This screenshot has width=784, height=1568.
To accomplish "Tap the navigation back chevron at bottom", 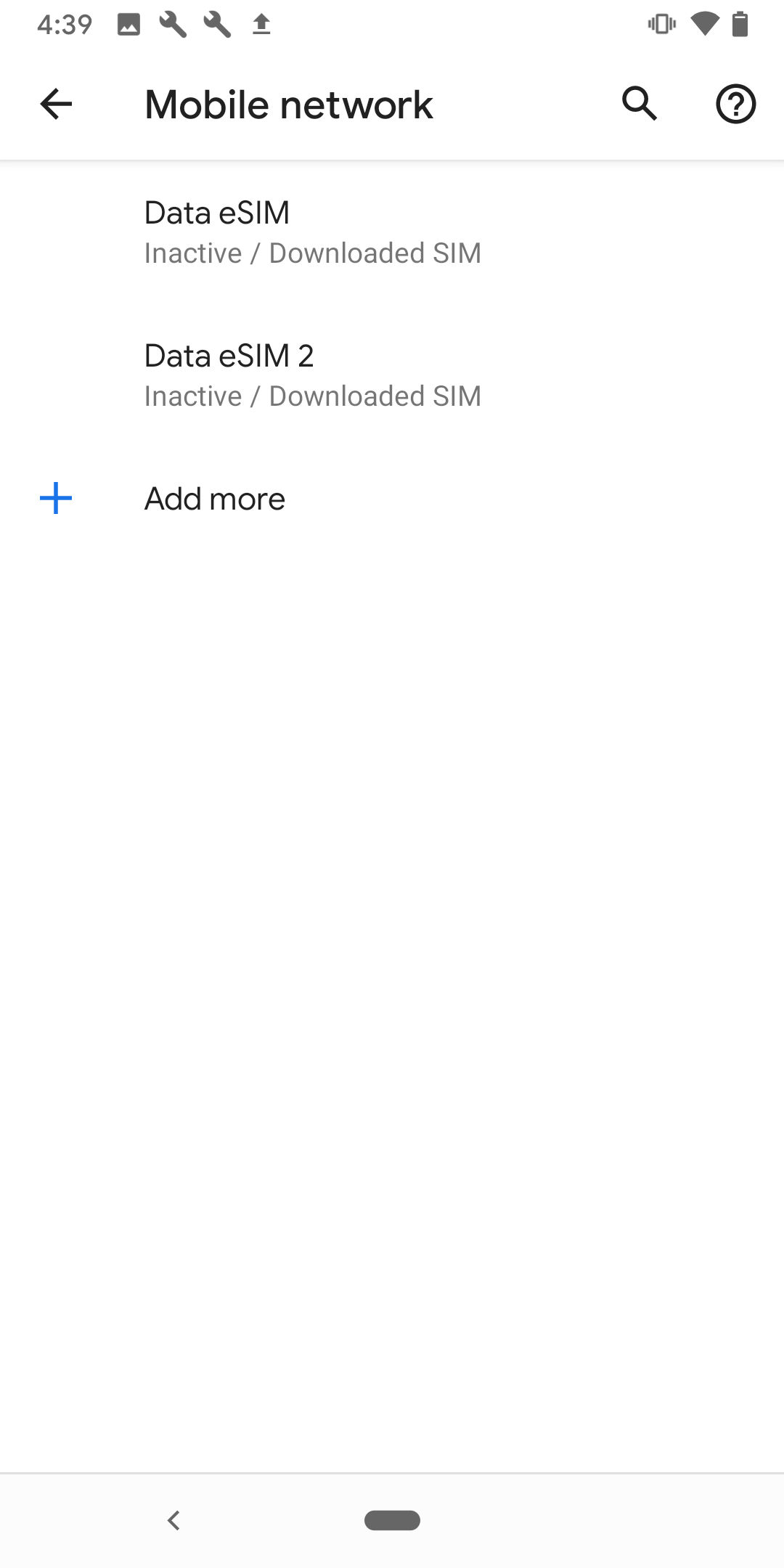I will click(x=174, y=1519).
